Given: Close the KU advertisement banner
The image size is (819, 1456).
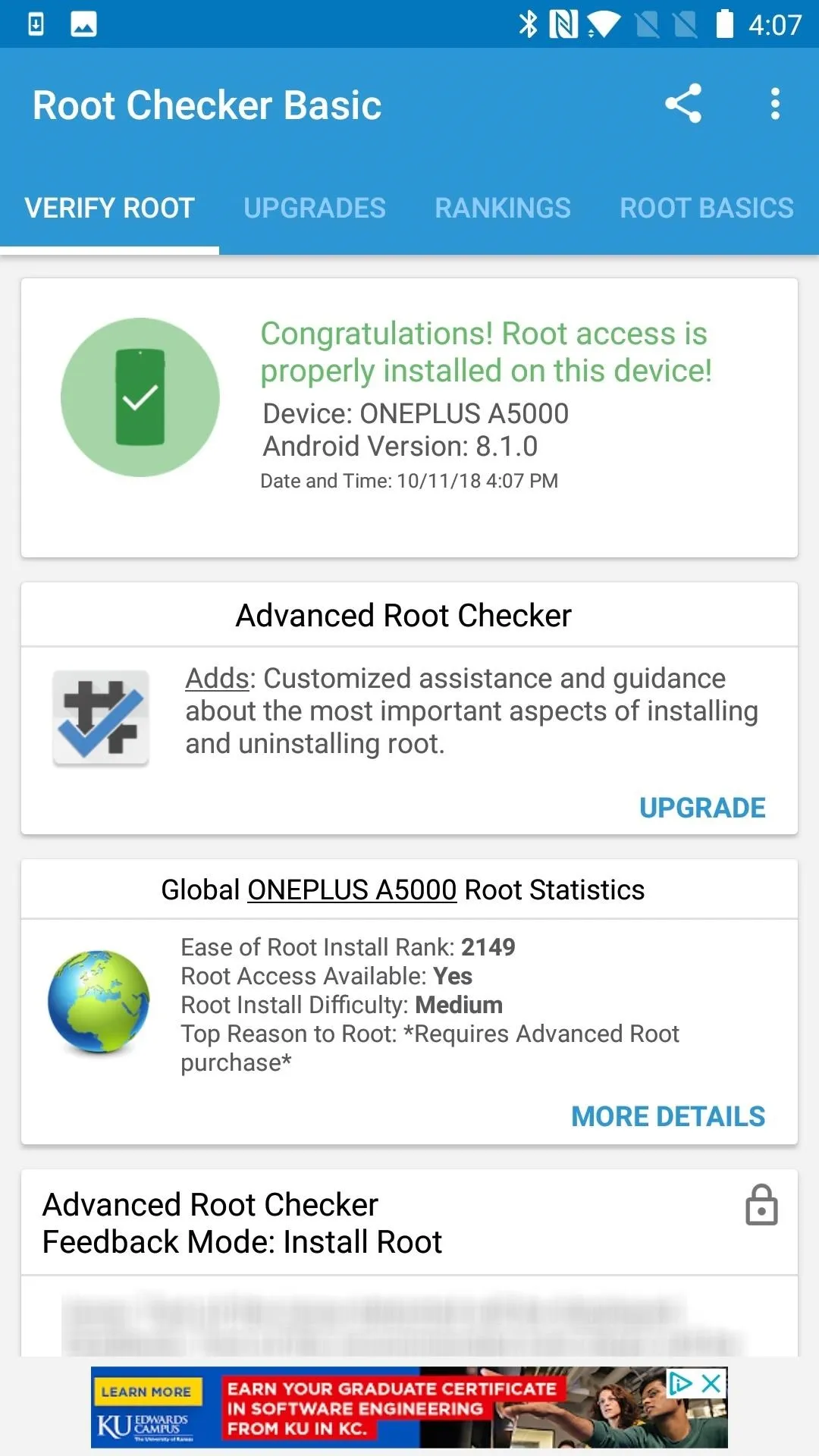Looking at the screenshot, I should (x=711, y=1384).
